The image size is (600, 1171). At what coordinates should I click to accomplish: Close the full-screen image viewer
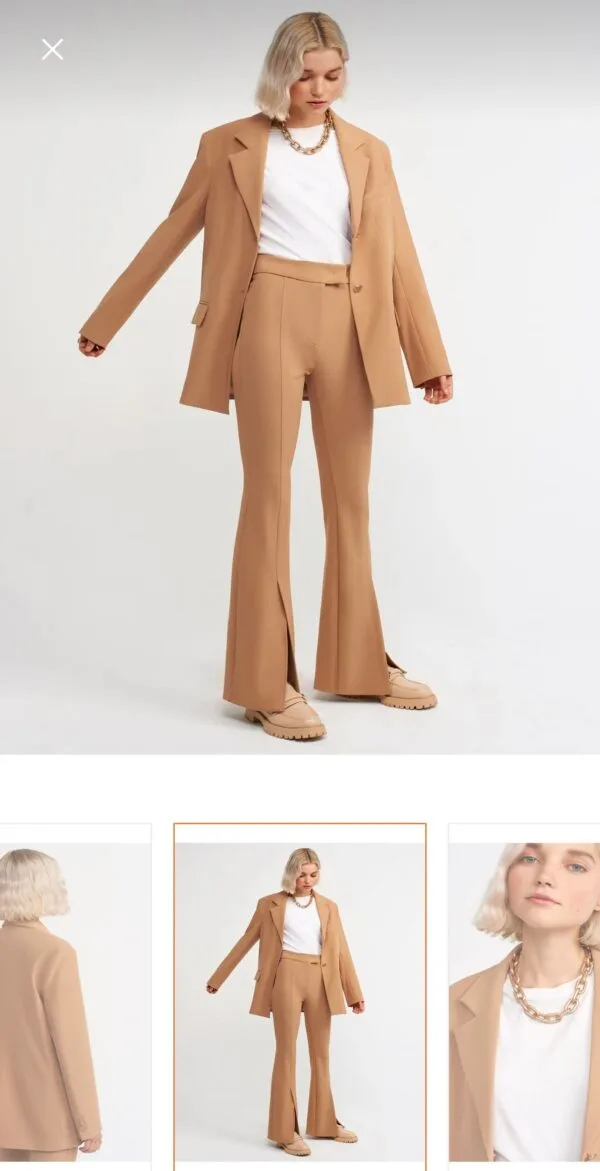[52, 50]
